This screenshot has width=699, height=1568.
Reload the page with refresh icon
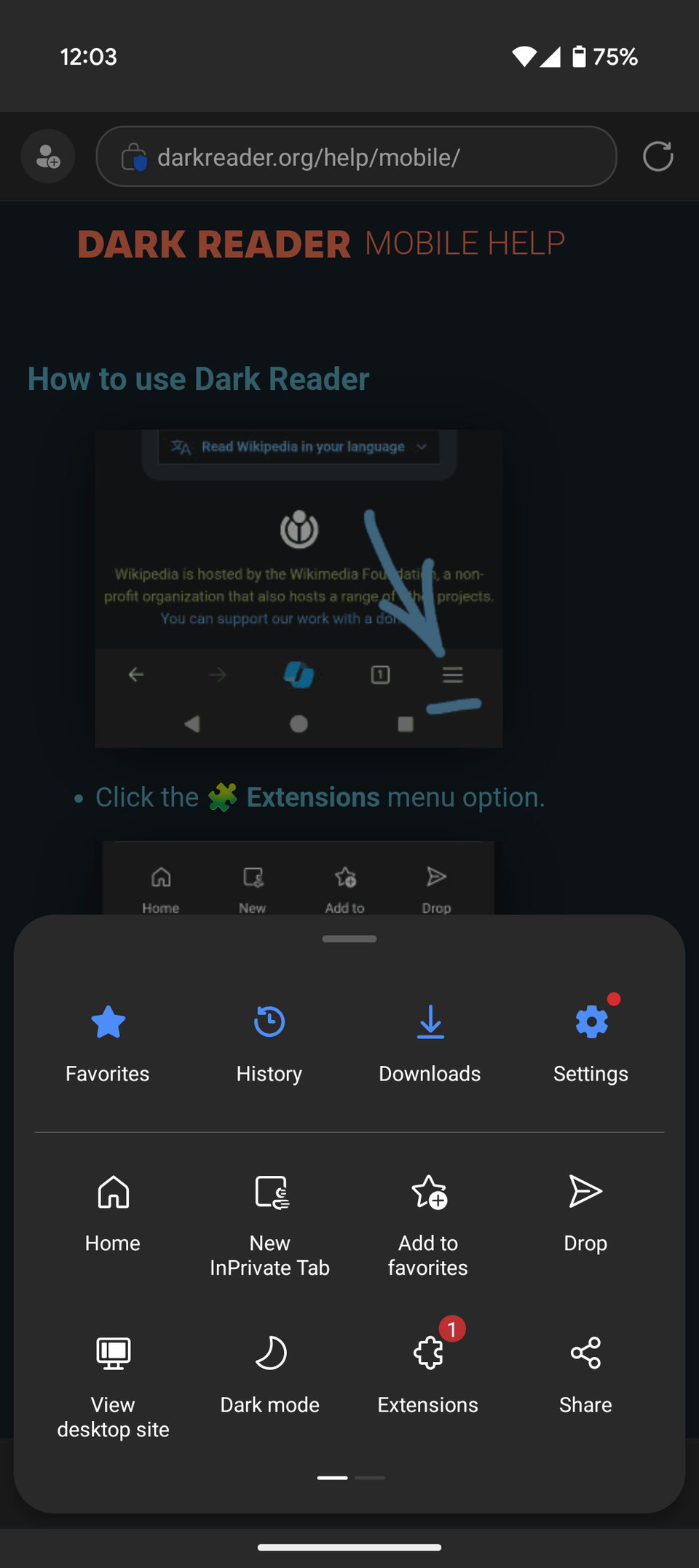657,156
